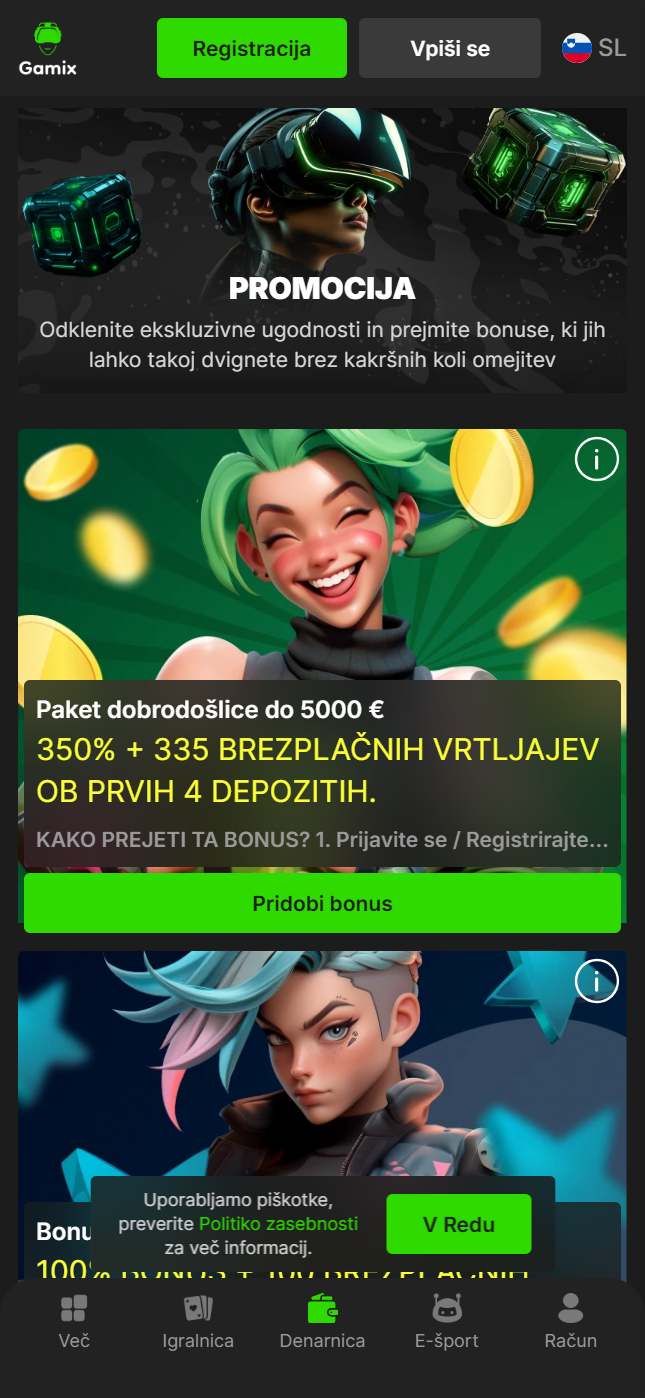Open the Politiko zasebnosti link
645x1398 pixels.
point(278,1224)
